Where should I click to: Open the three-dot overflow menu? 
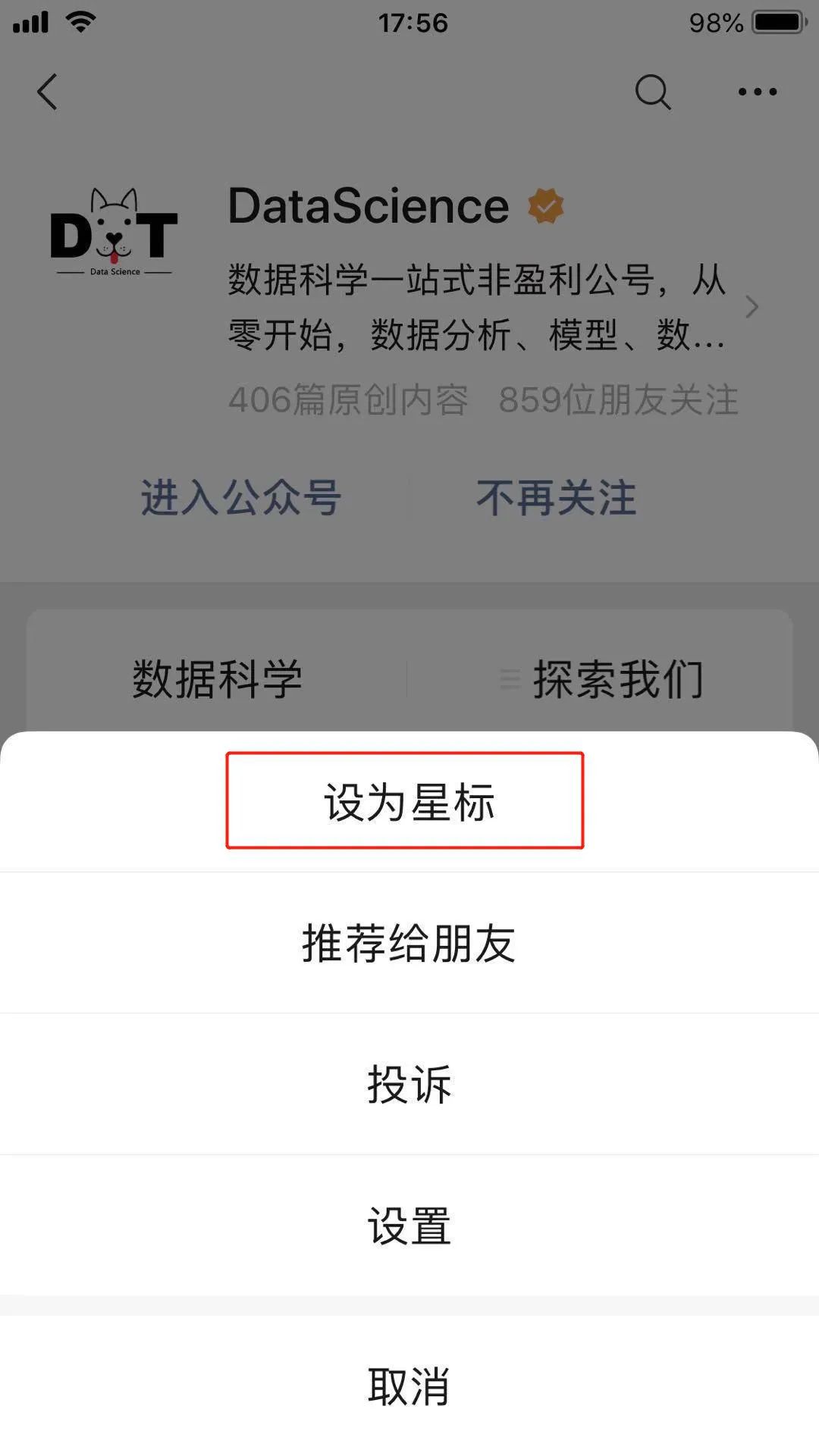coord(757,92)
